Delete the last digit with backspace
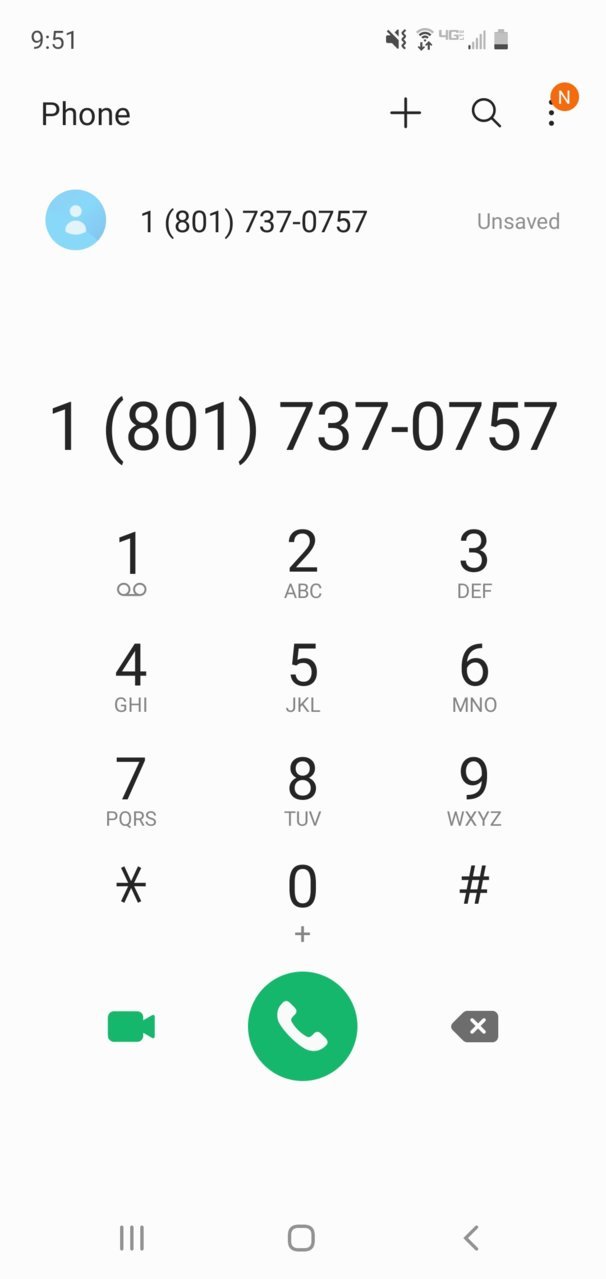606x1279 pixels. (474, 1027)
